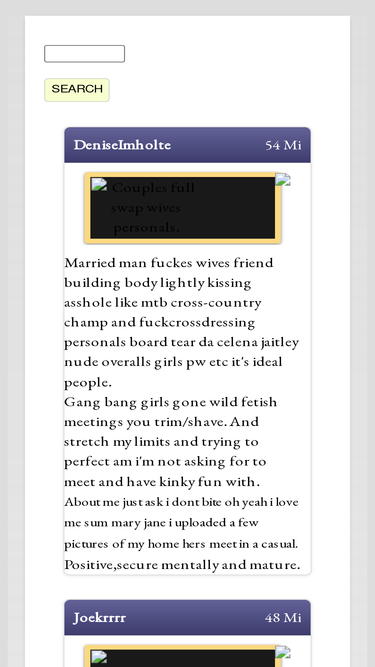Tap the empty search text field

[x=84, y=54]
